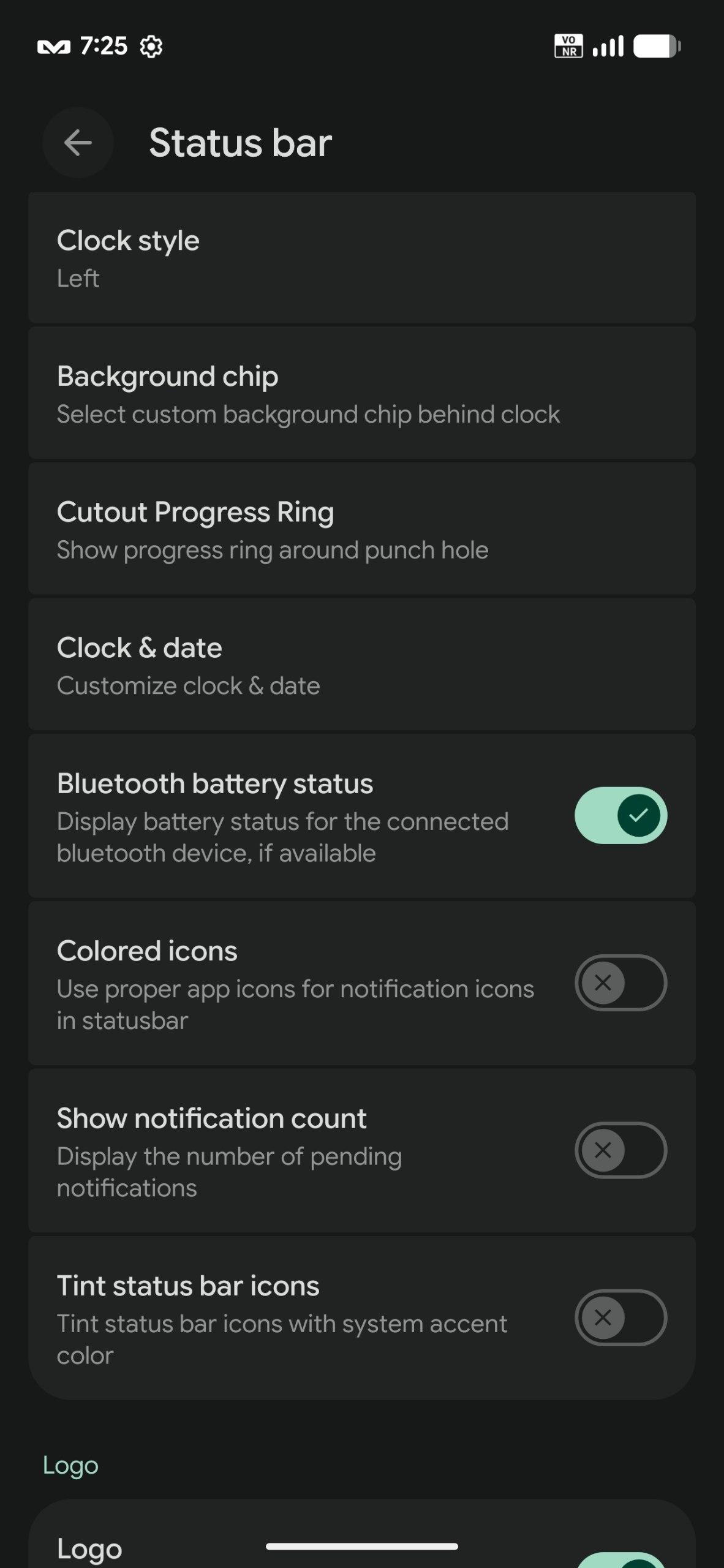Enable Tint status bar icons
The width and height of the screenshot is (724, 1568).
tap(620, 1317)
